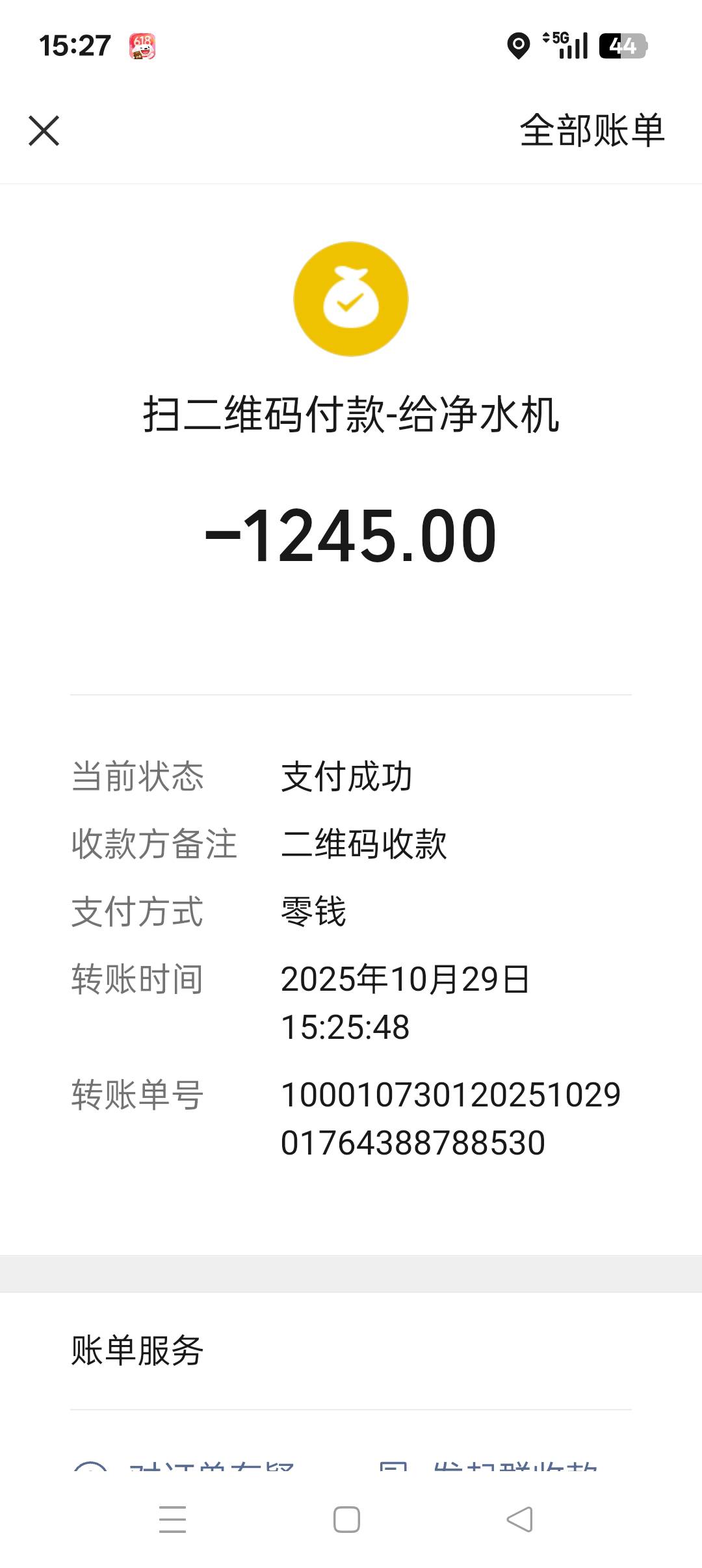Go to home via navigation bar
This screenshot has height=1568, width=702.
tap(346, 1519)
